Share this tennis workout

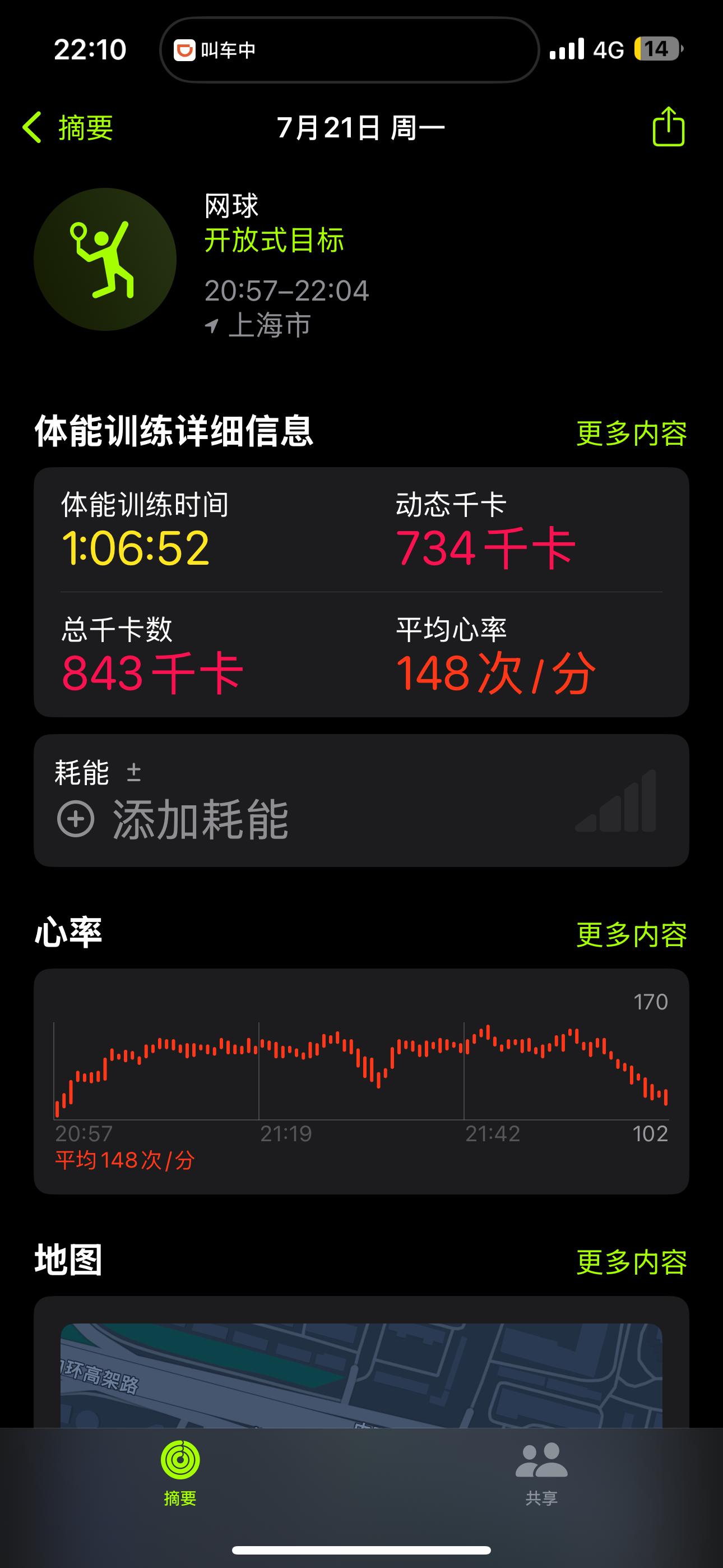tap(668, 127)
